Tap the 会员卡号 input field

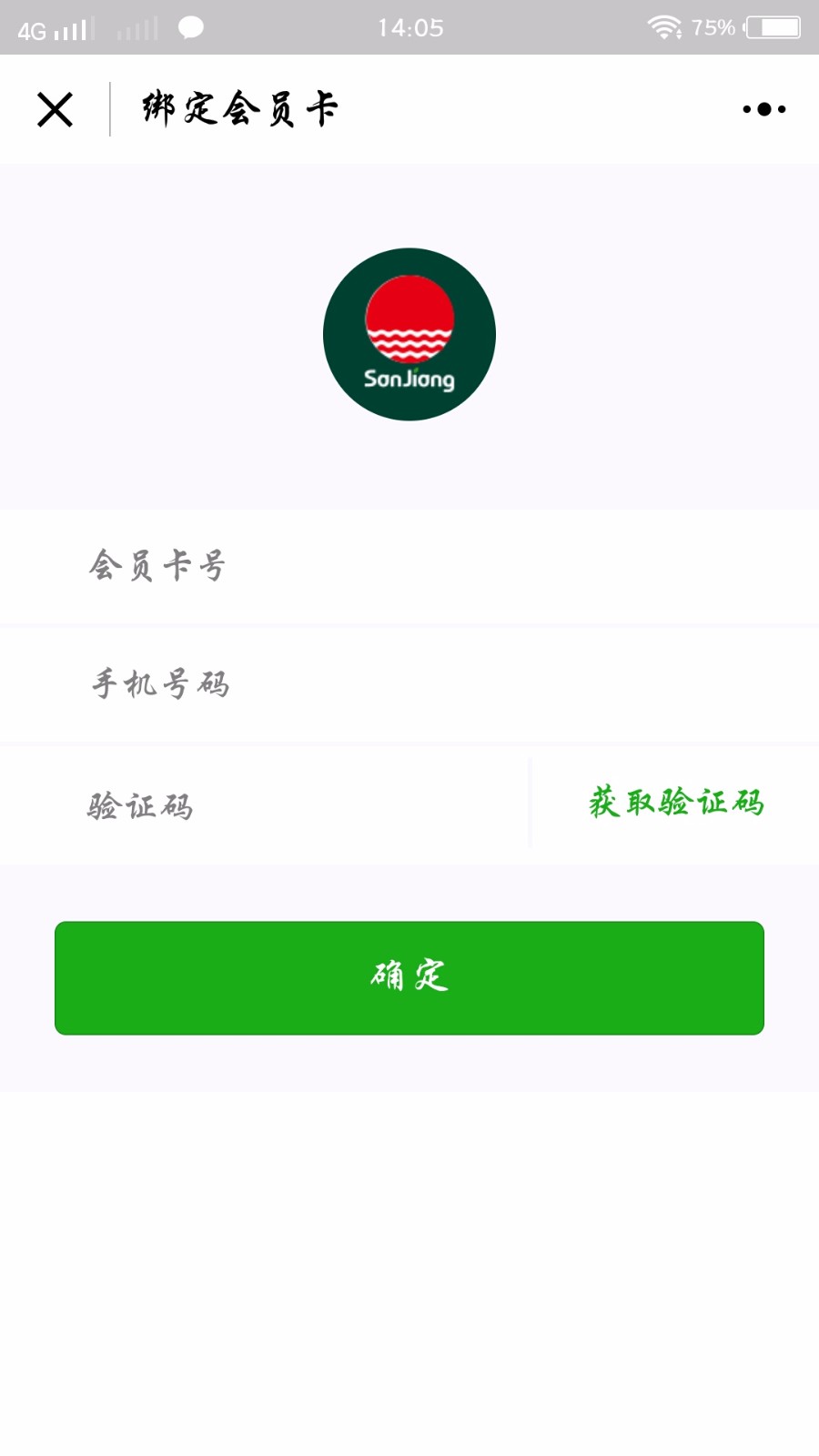point(409,566)
